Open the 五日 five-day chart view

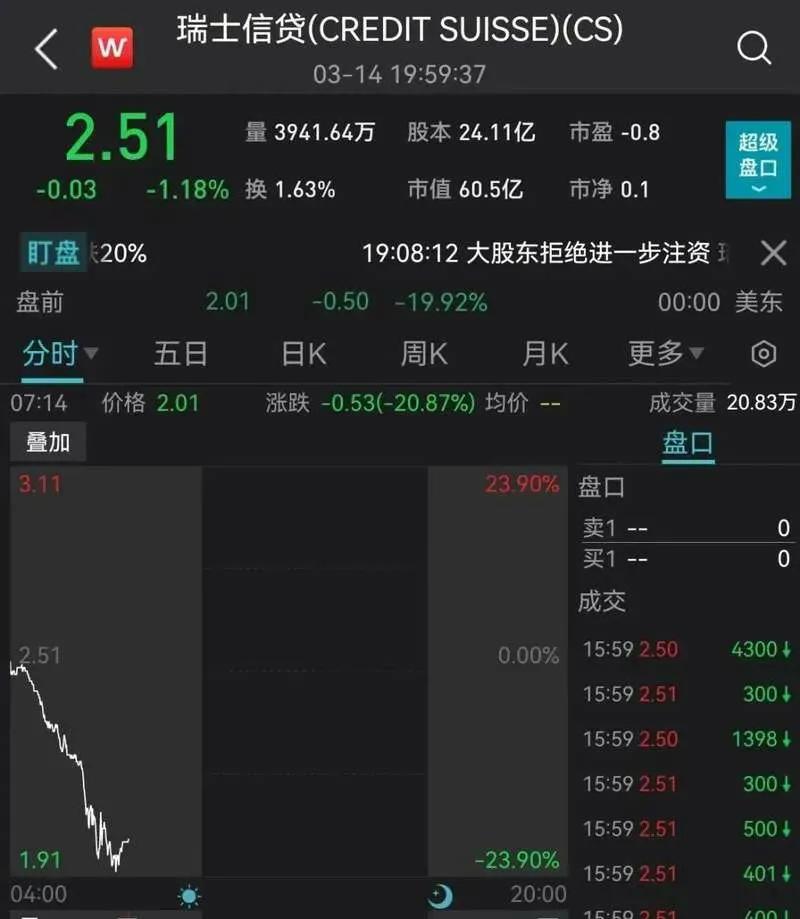(x=181, y=353)
